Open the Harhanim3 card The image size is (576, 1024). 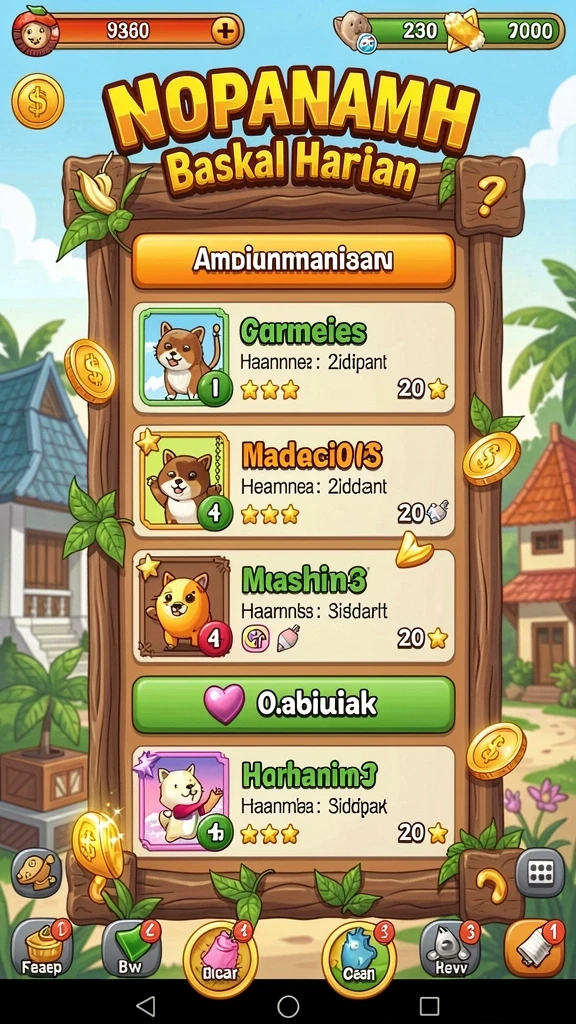[293, 801]
